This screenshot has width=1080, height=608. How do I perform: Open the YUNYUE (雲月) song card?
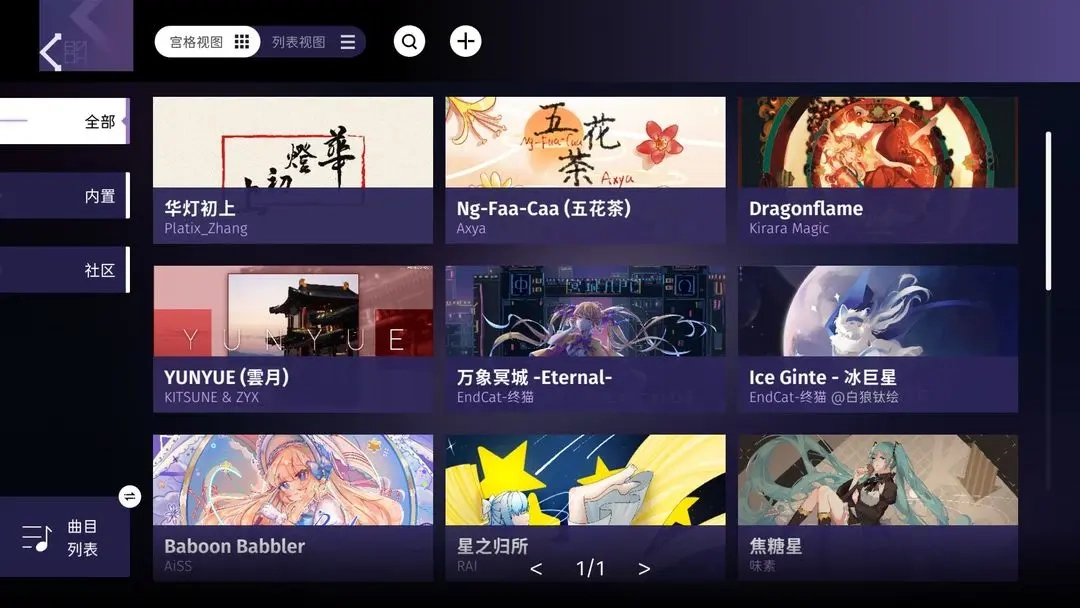pyautogui.click(x=292, y=339)
